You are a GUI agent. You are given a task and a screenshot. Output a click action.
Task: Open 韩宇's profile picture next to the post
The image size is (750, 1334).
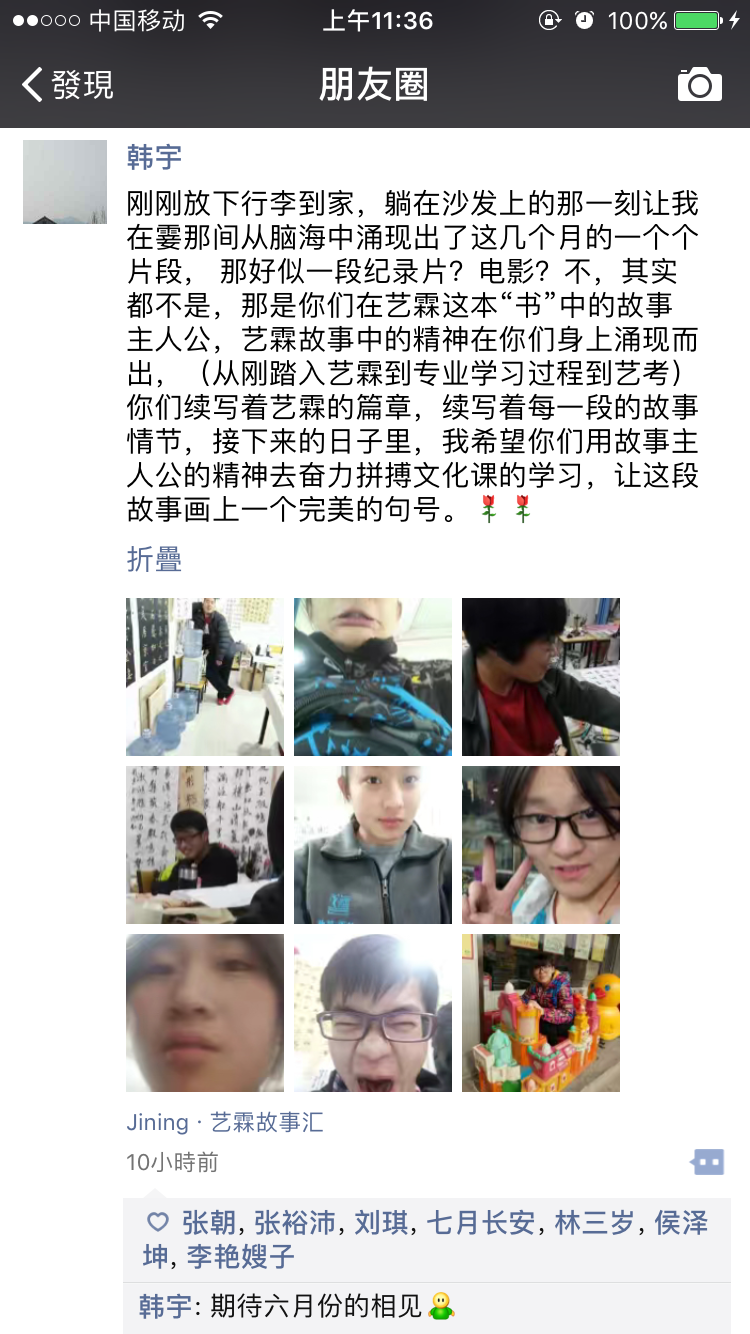point(65,181)
